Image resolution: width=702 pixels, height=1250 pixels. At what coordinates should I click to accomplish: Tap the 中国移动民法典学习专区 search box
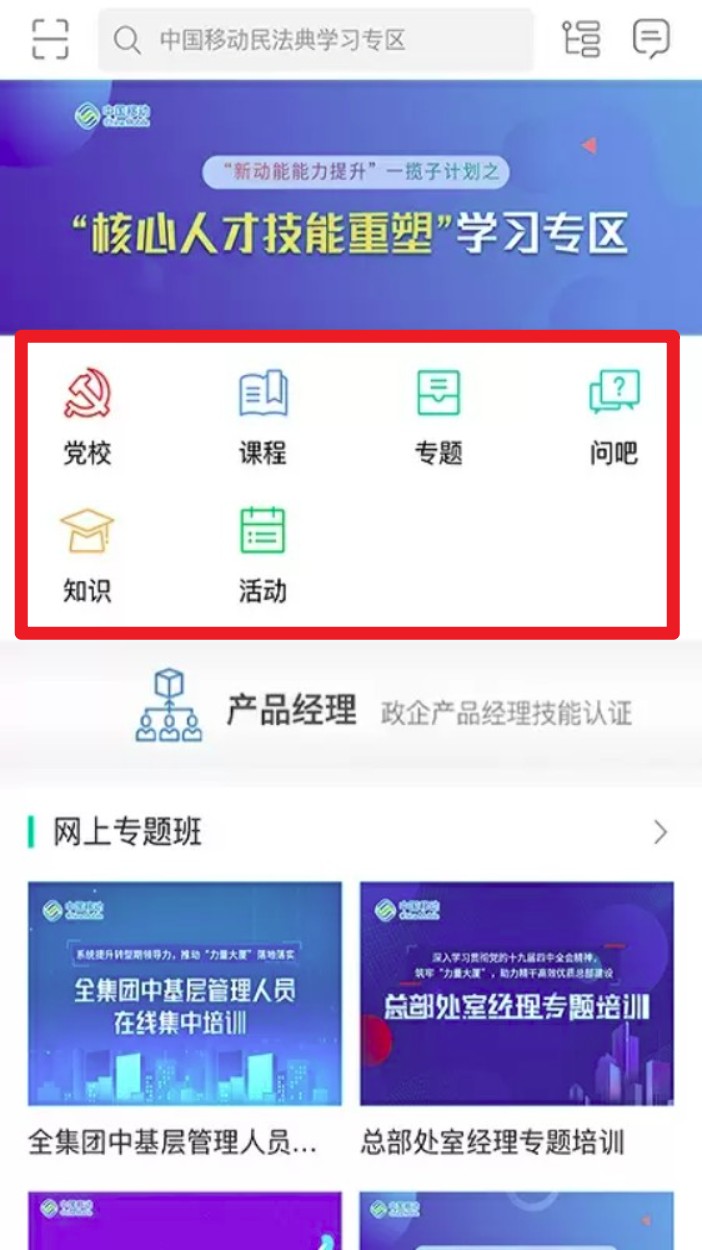[316, 40]
